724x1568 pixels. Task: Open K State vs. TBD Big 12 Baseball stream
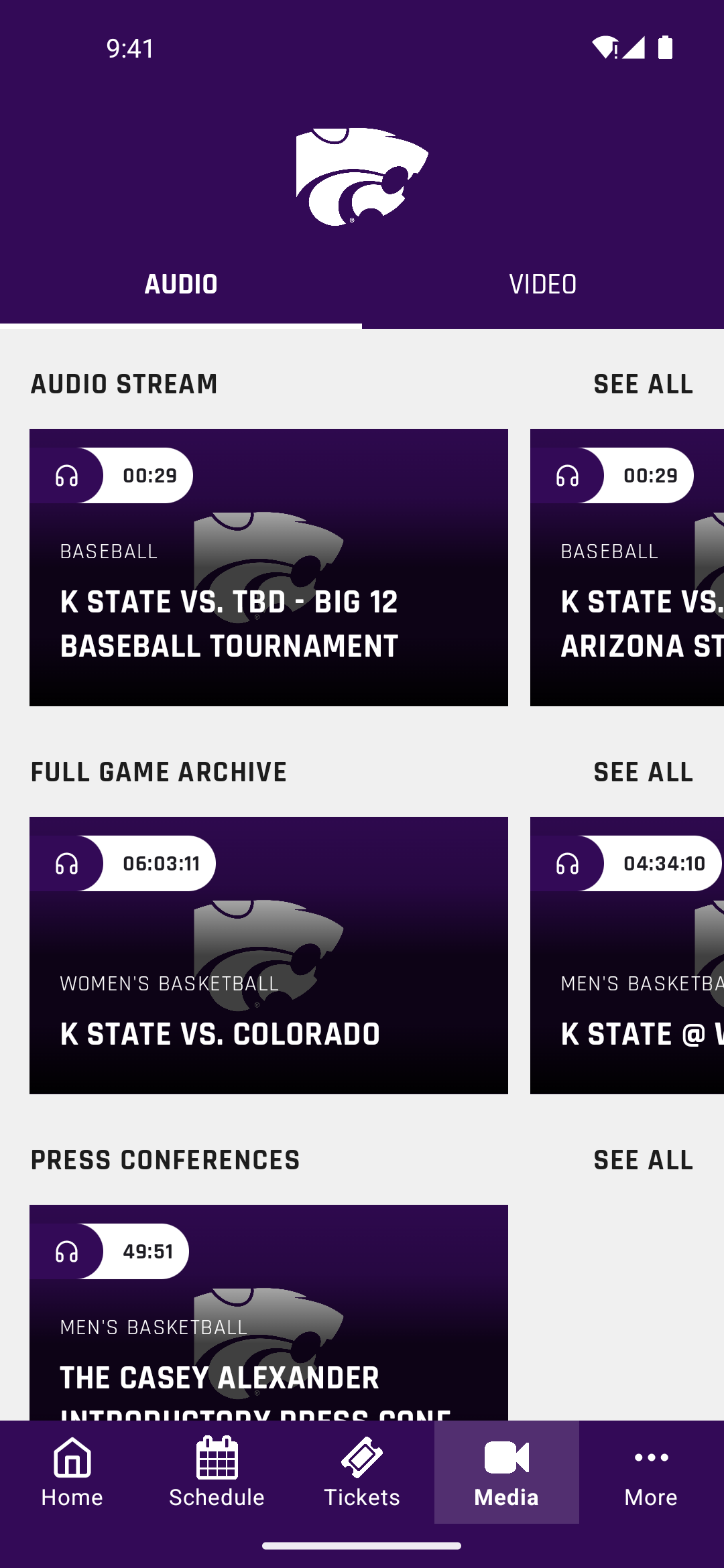coord(269,568)
